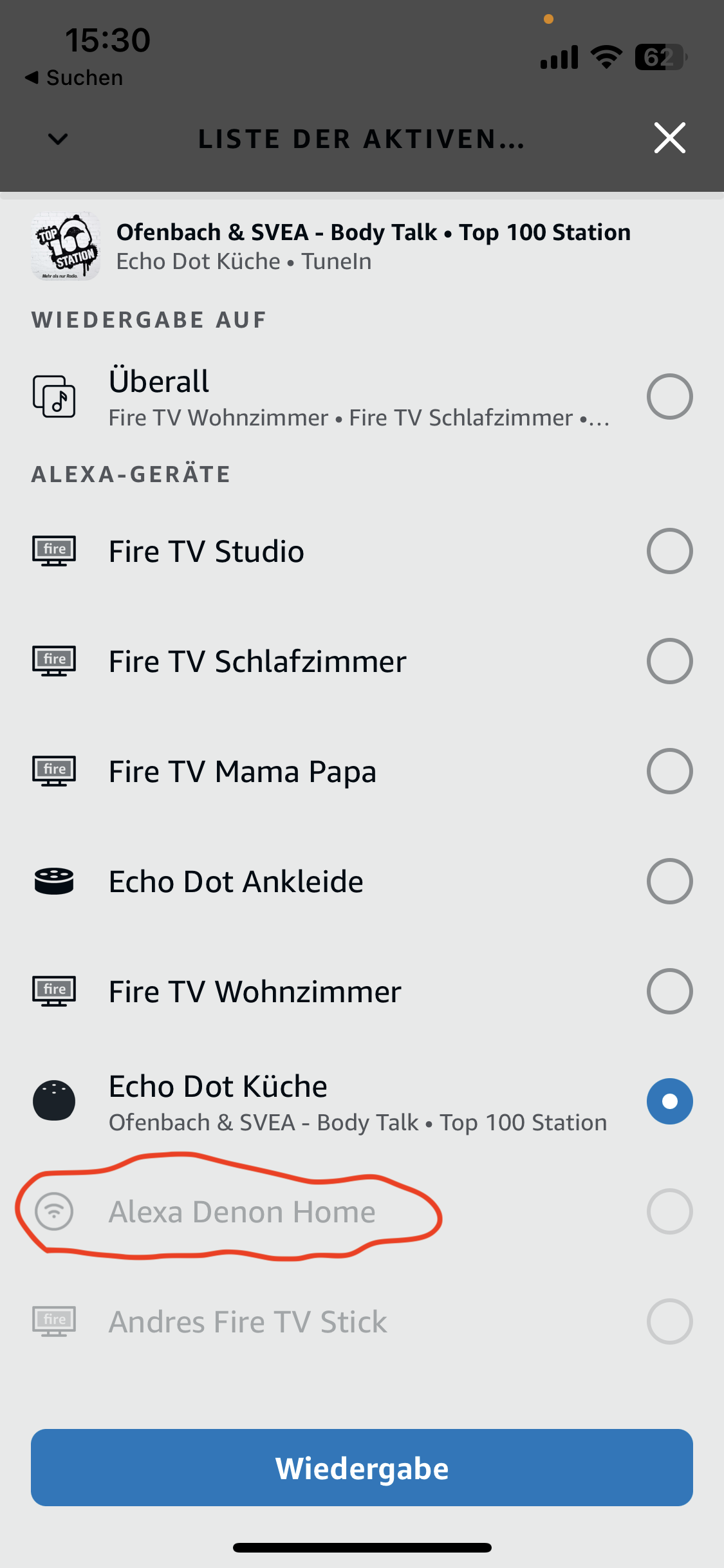Viewport: 724px width, 1568px height.
Task: Select Fire TV Studio as playback device
Action: click(x=669, y=550)
